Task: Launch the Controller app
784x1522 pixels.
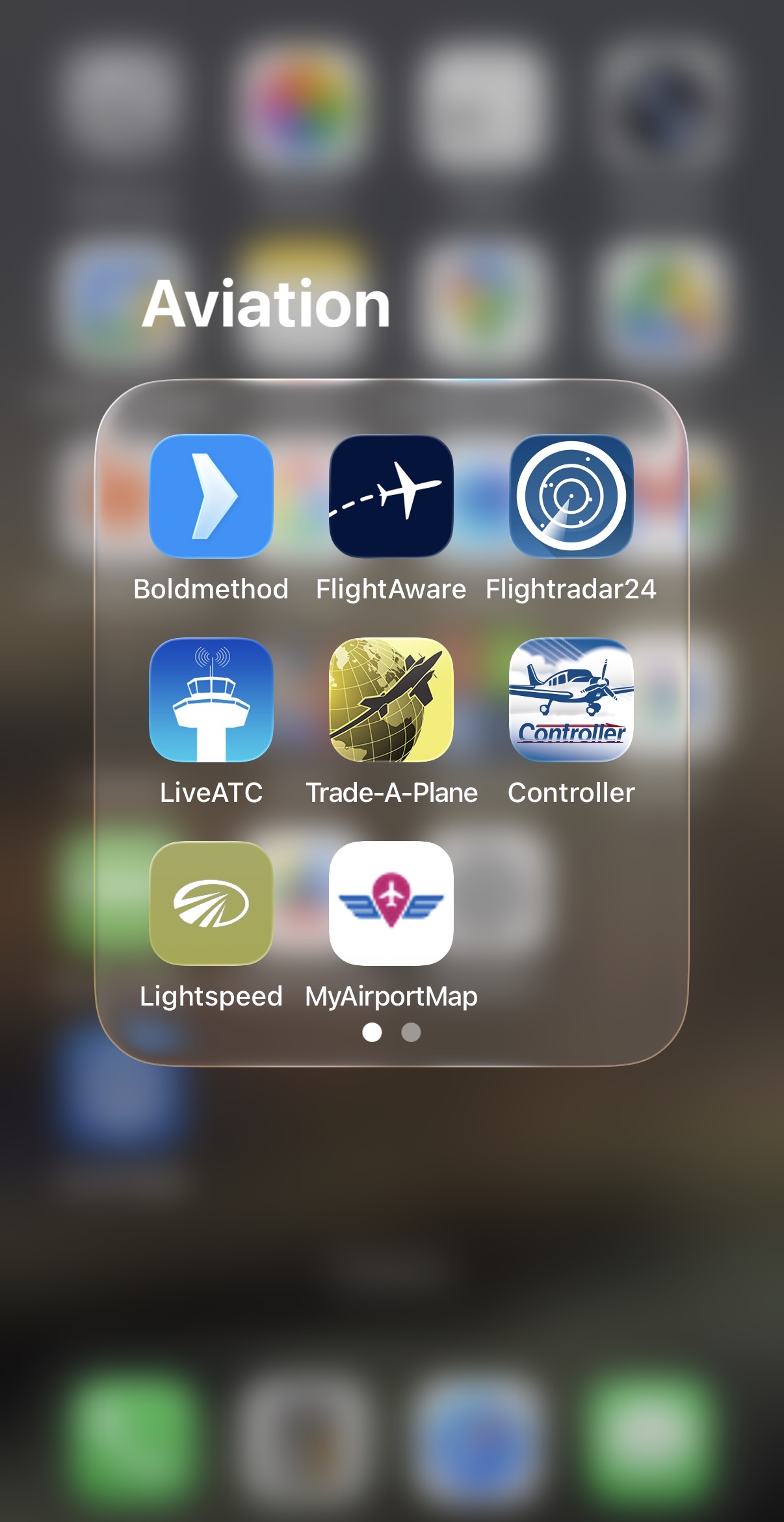Action: click(571, 700)
